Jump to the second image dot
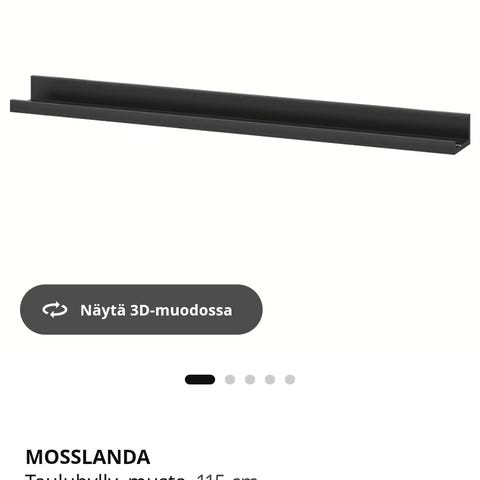The height and width of the screenshot is (480, 480). [230, 379]
